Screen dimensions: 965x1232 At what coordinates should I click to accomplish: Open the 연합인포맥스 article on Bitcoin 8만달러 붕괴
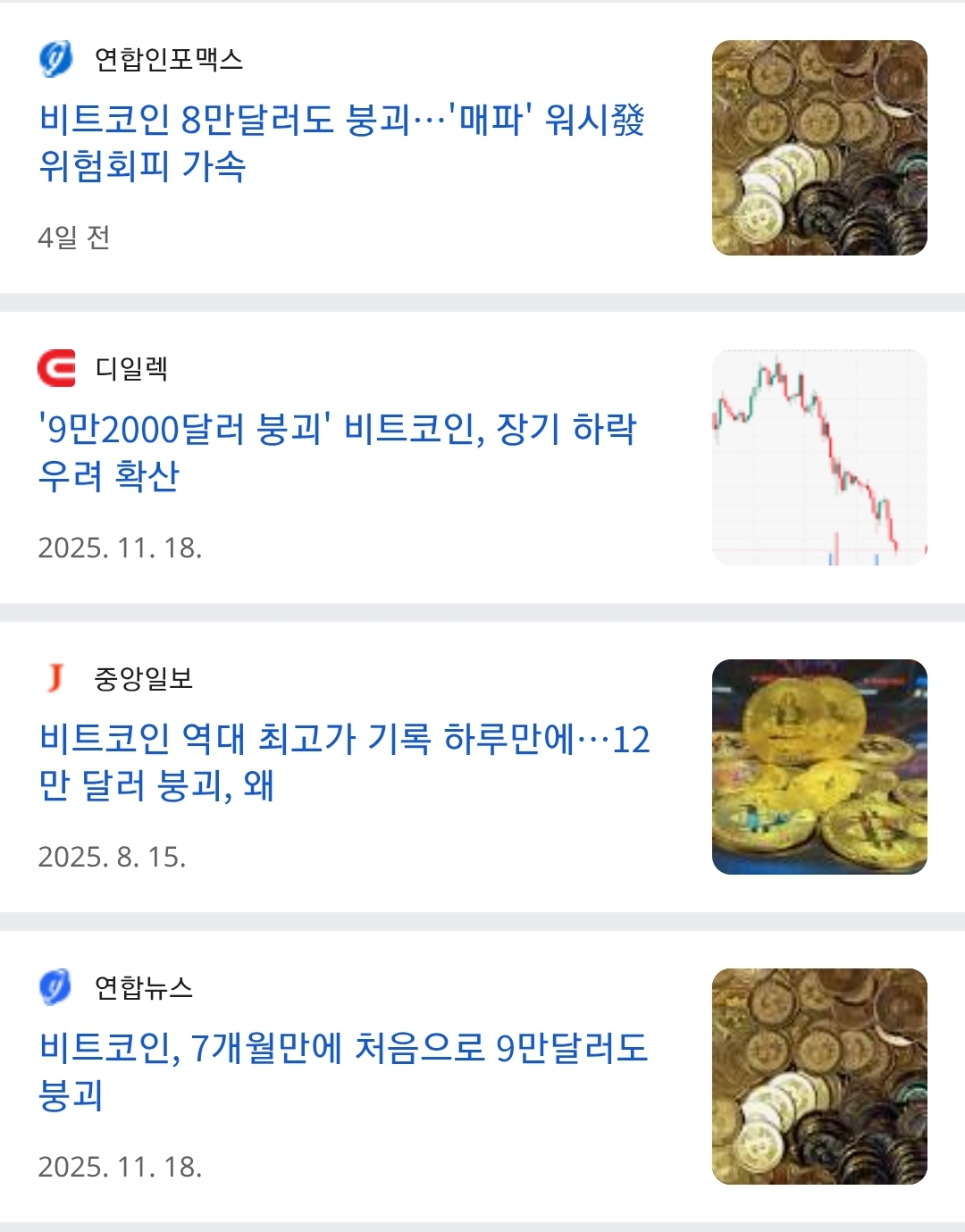click(341, 142)
